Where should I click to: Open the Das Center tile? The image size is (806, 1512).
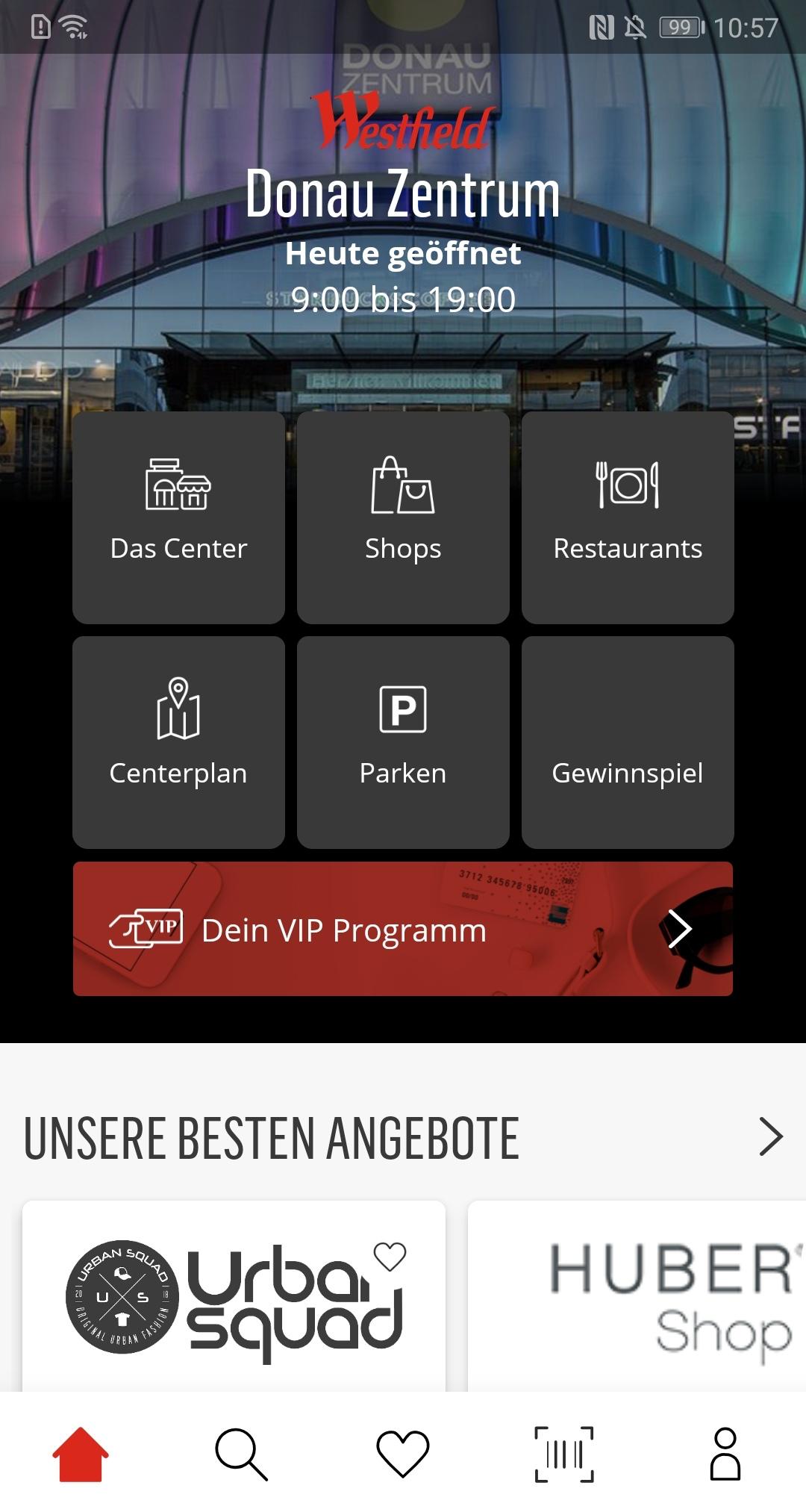tap(178, 517)
